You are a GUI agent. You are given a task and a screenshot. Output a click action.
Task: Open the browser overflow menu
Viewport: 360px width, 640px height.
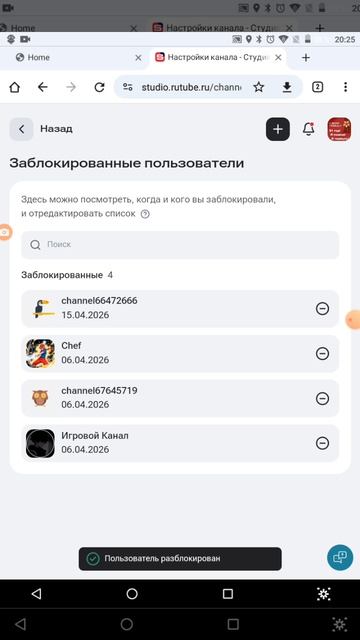(345, 87)
